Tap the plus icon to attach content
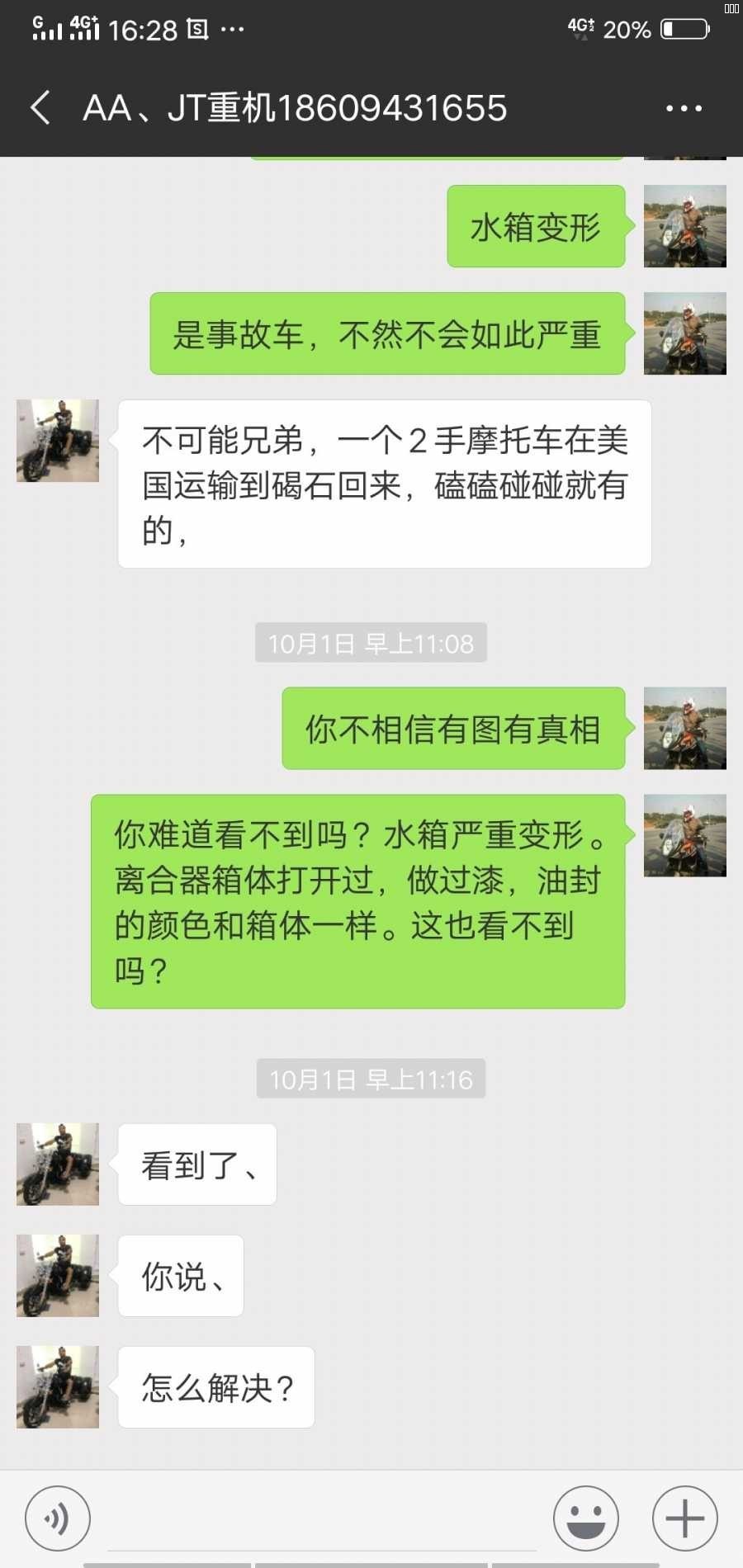The height and width of the screenshot is (1568, 743). coord(684,1518)
